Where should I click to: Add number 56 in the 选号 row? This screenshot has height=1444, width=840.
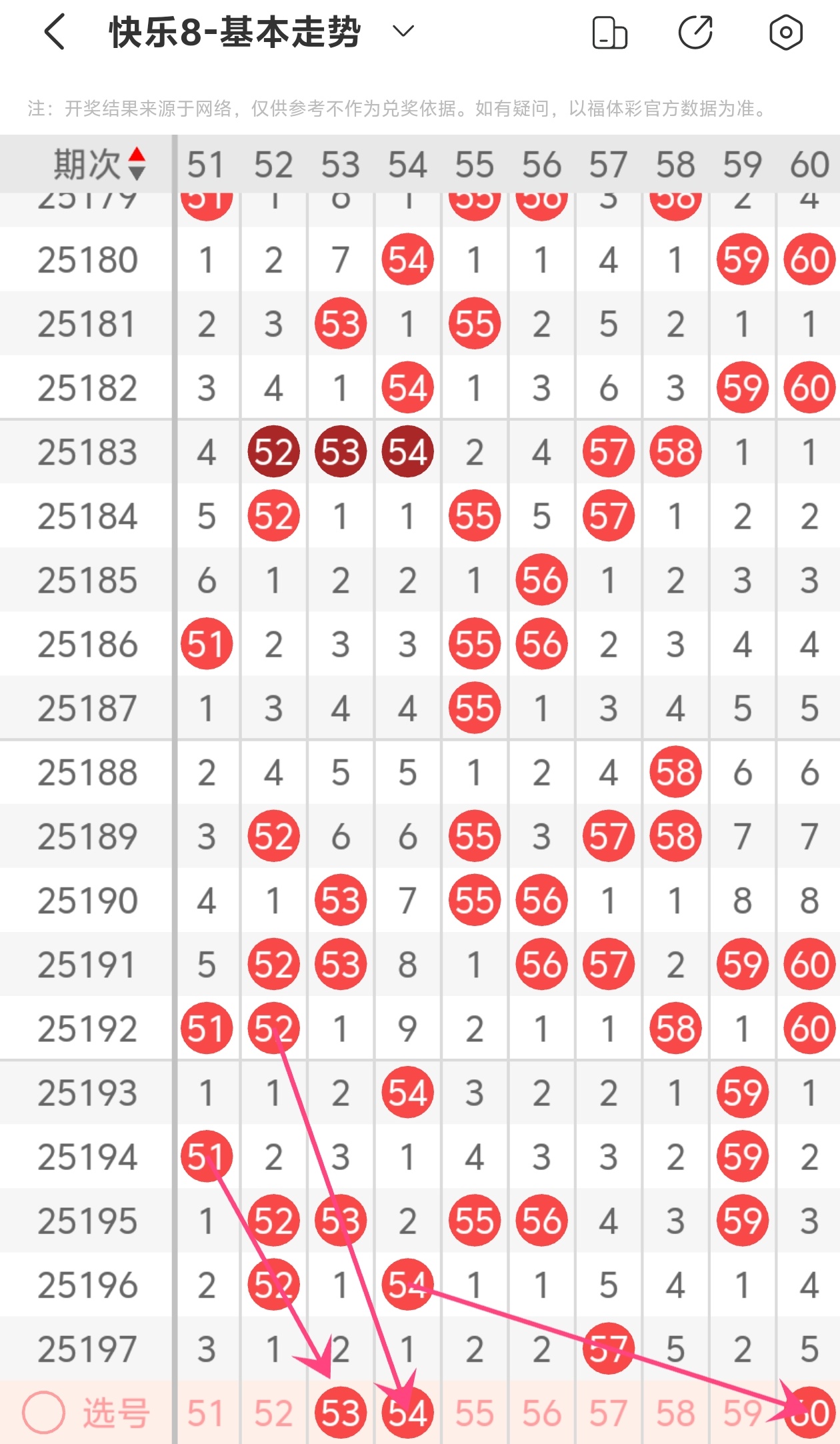point(541,1413)
